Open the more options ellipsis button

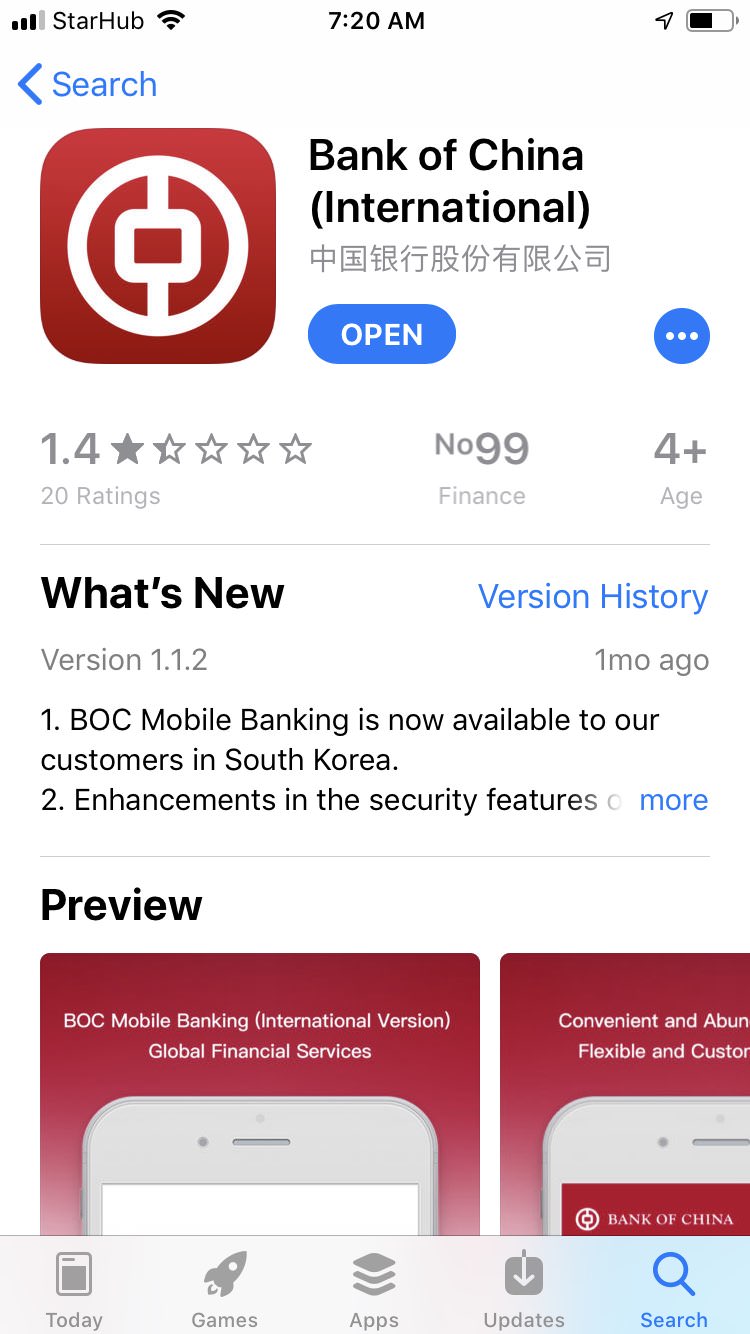[681, 336]
